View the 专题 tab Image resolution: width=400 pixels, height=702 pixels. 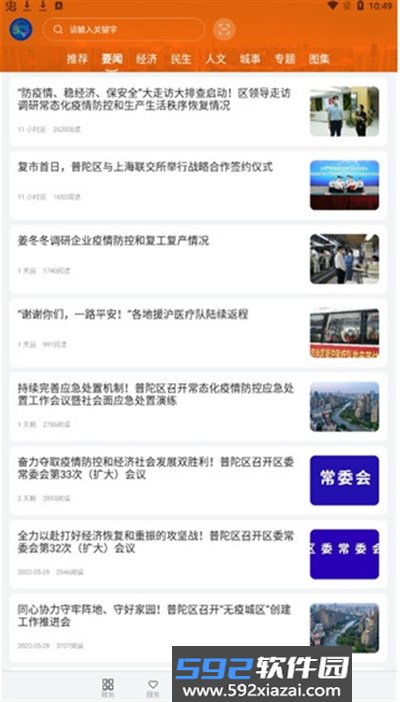tap(285, 59)
